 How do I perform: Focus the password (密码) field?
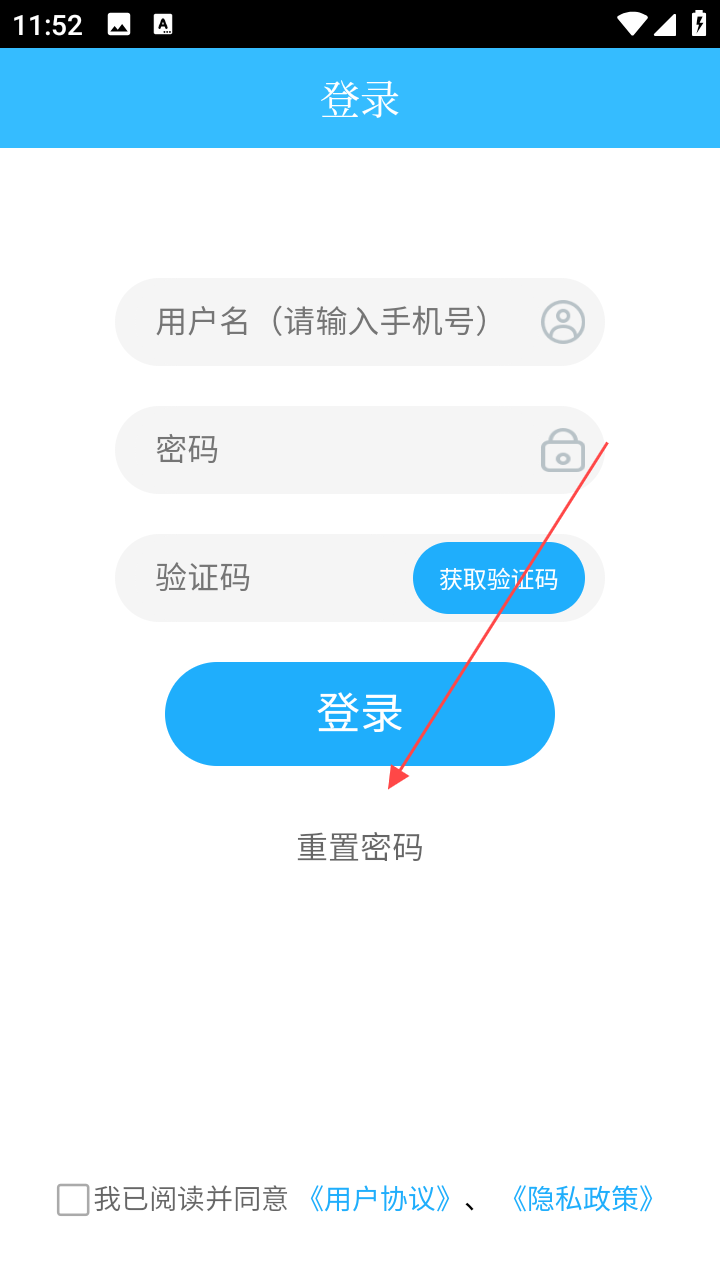tap(360, 450)
